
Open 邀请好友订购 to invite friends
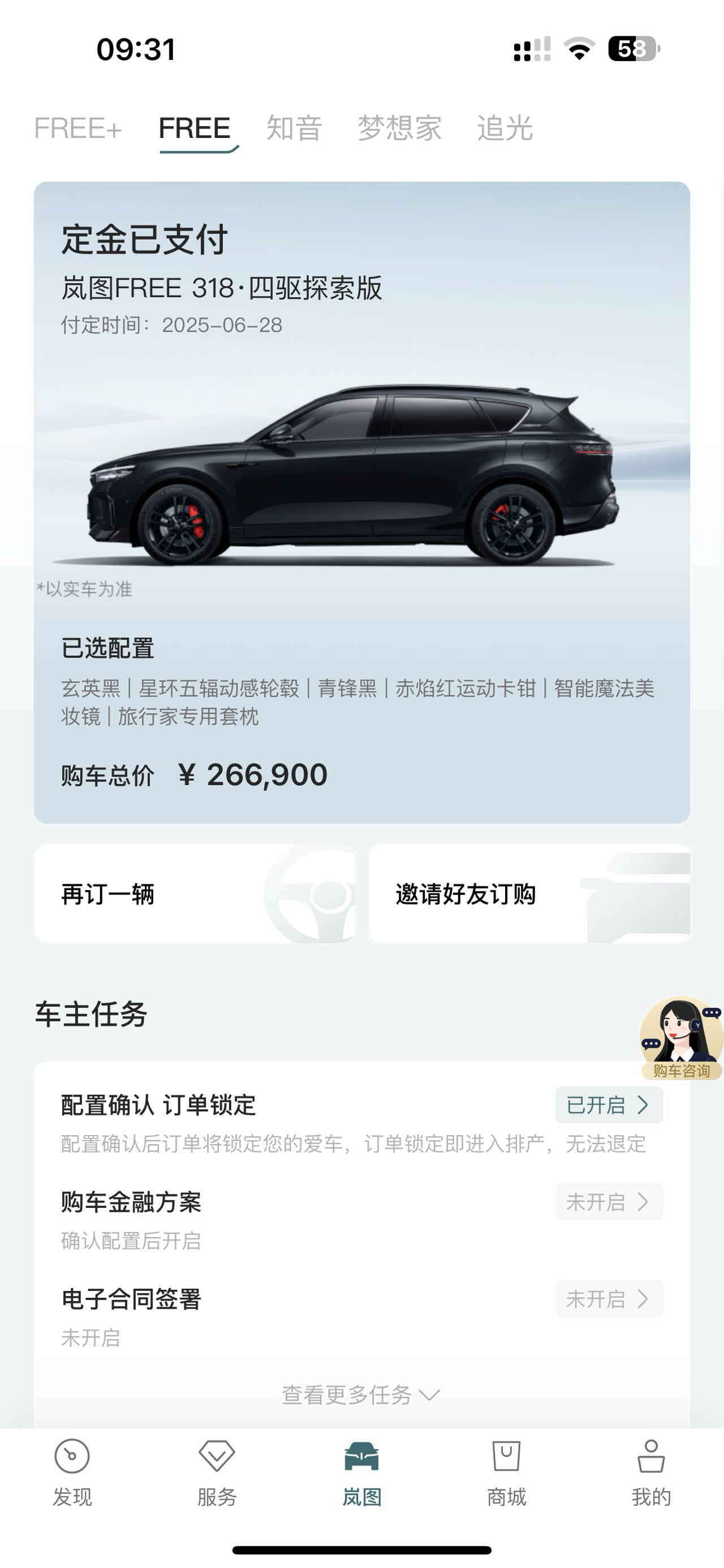click(528, 894)
